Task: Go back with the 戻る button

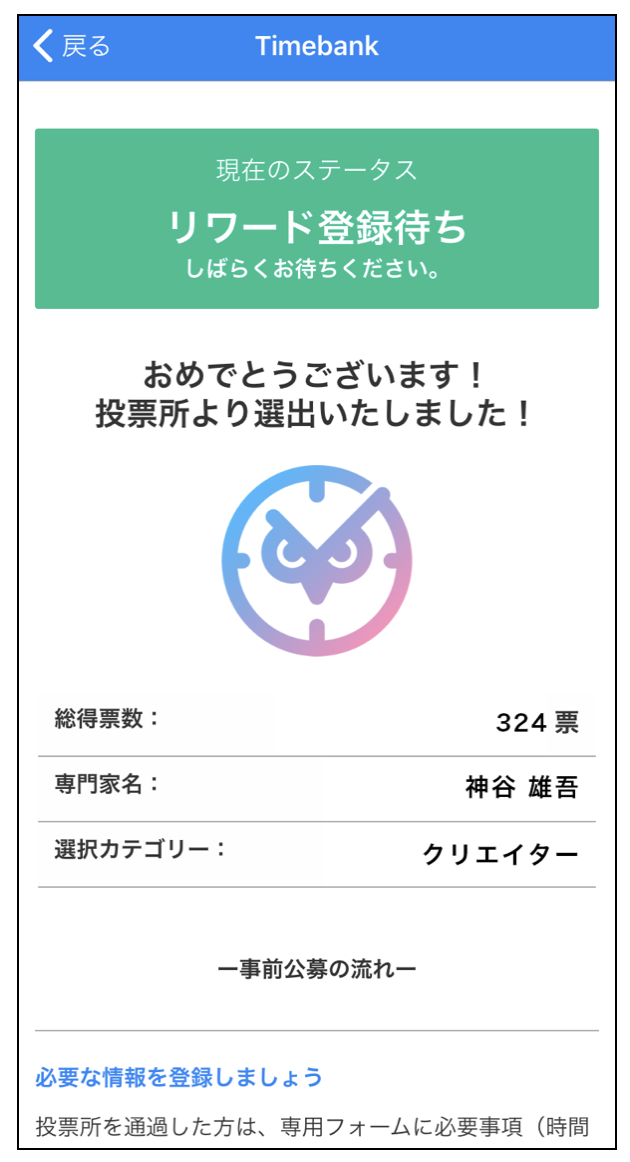Action: (72, 46)
